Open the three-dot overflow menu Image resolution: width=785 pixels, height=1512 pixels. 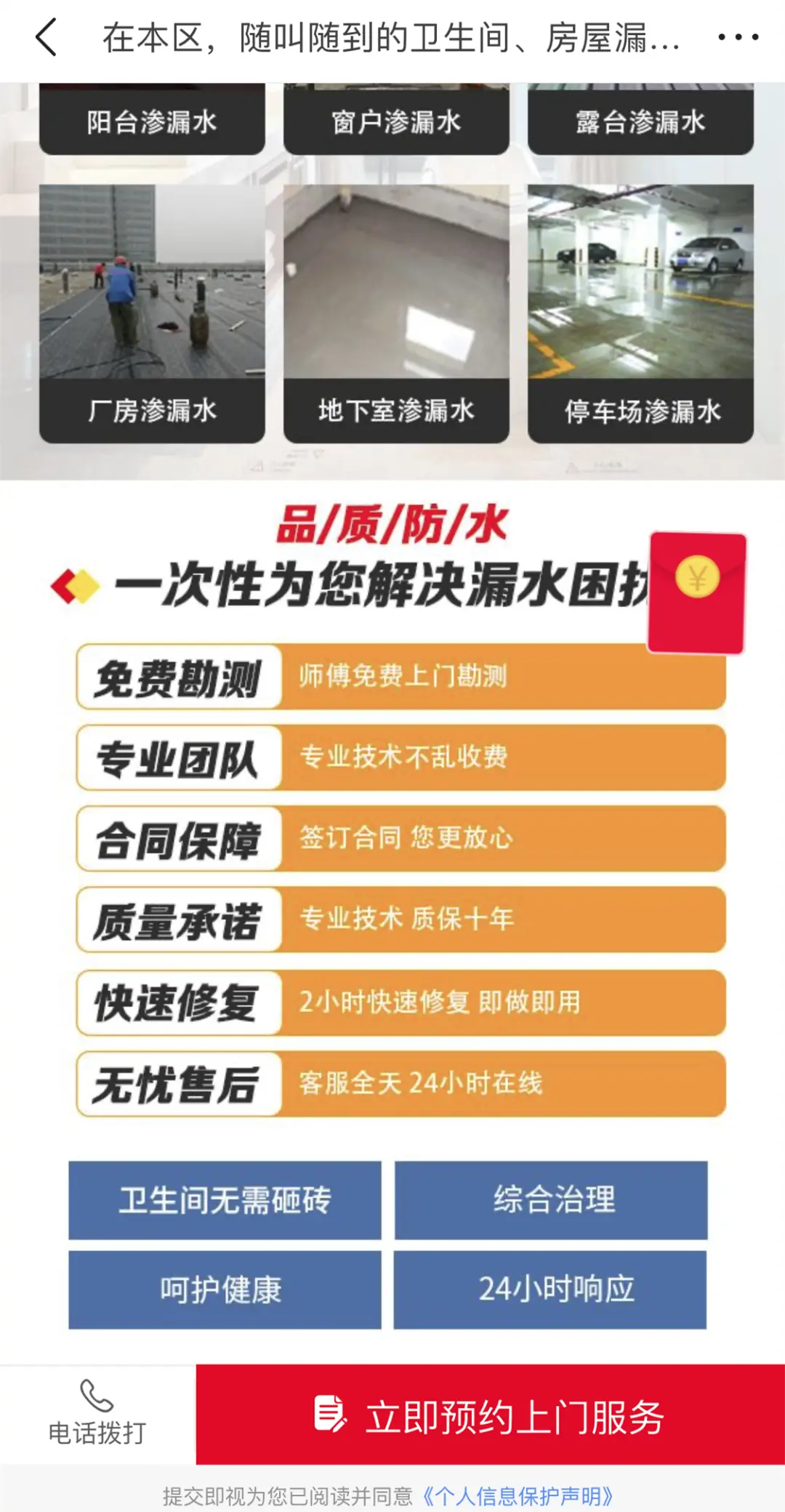[x=738, y=37]
